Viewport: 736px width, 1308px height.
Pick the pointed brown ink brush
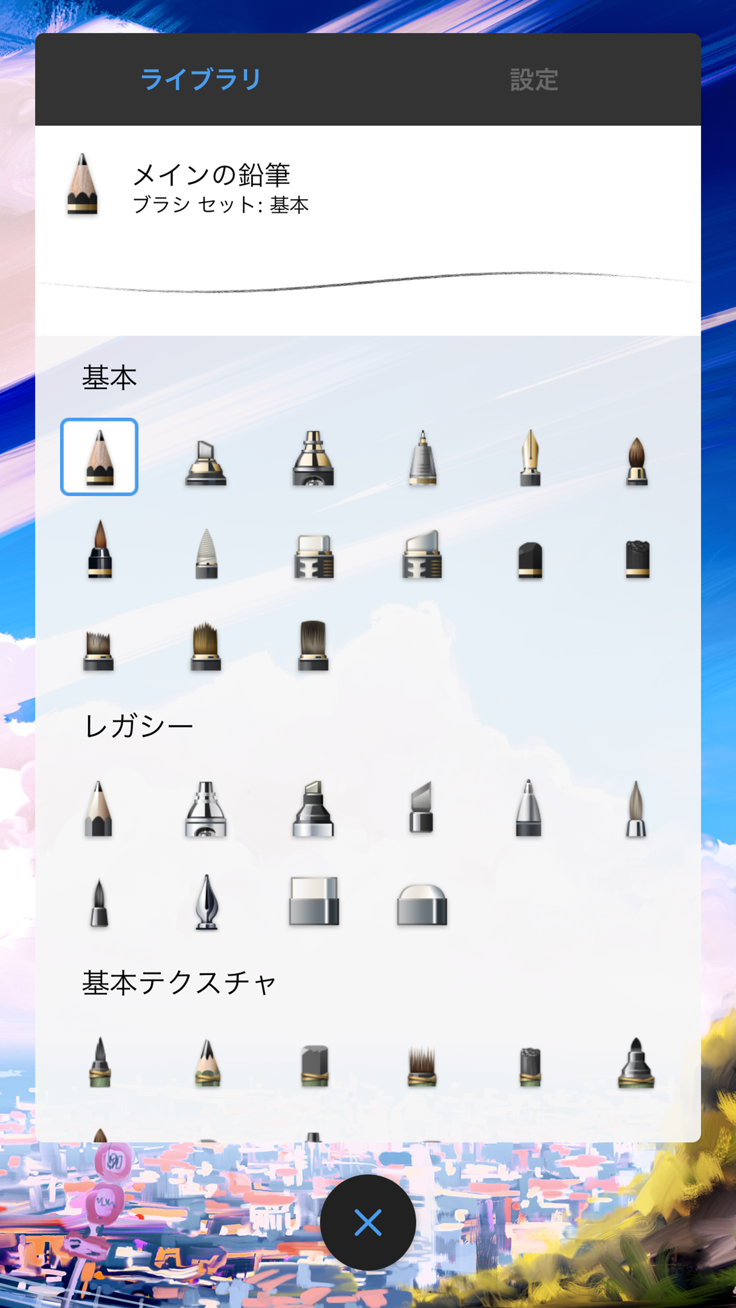99,549
